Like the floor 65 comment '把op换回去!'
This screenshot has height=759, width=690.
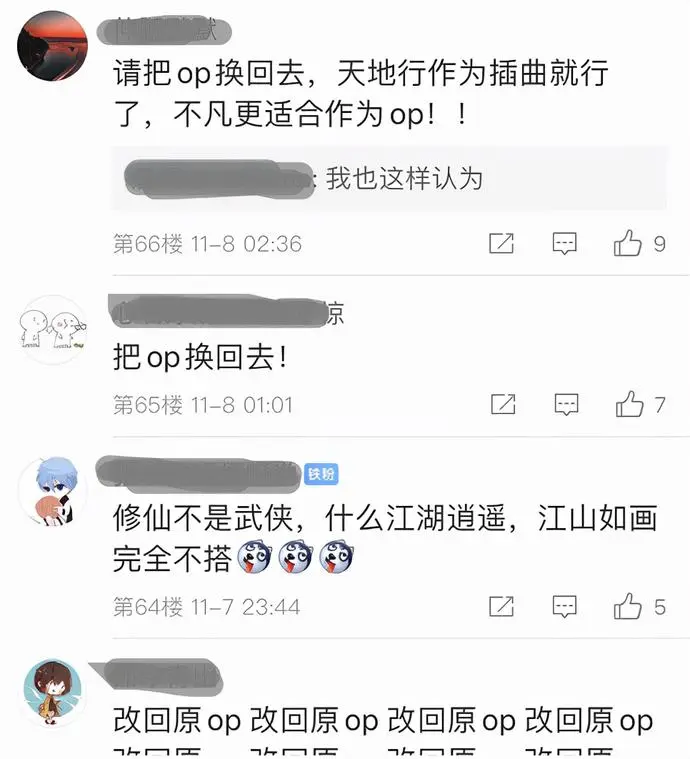tap(630, 404)
